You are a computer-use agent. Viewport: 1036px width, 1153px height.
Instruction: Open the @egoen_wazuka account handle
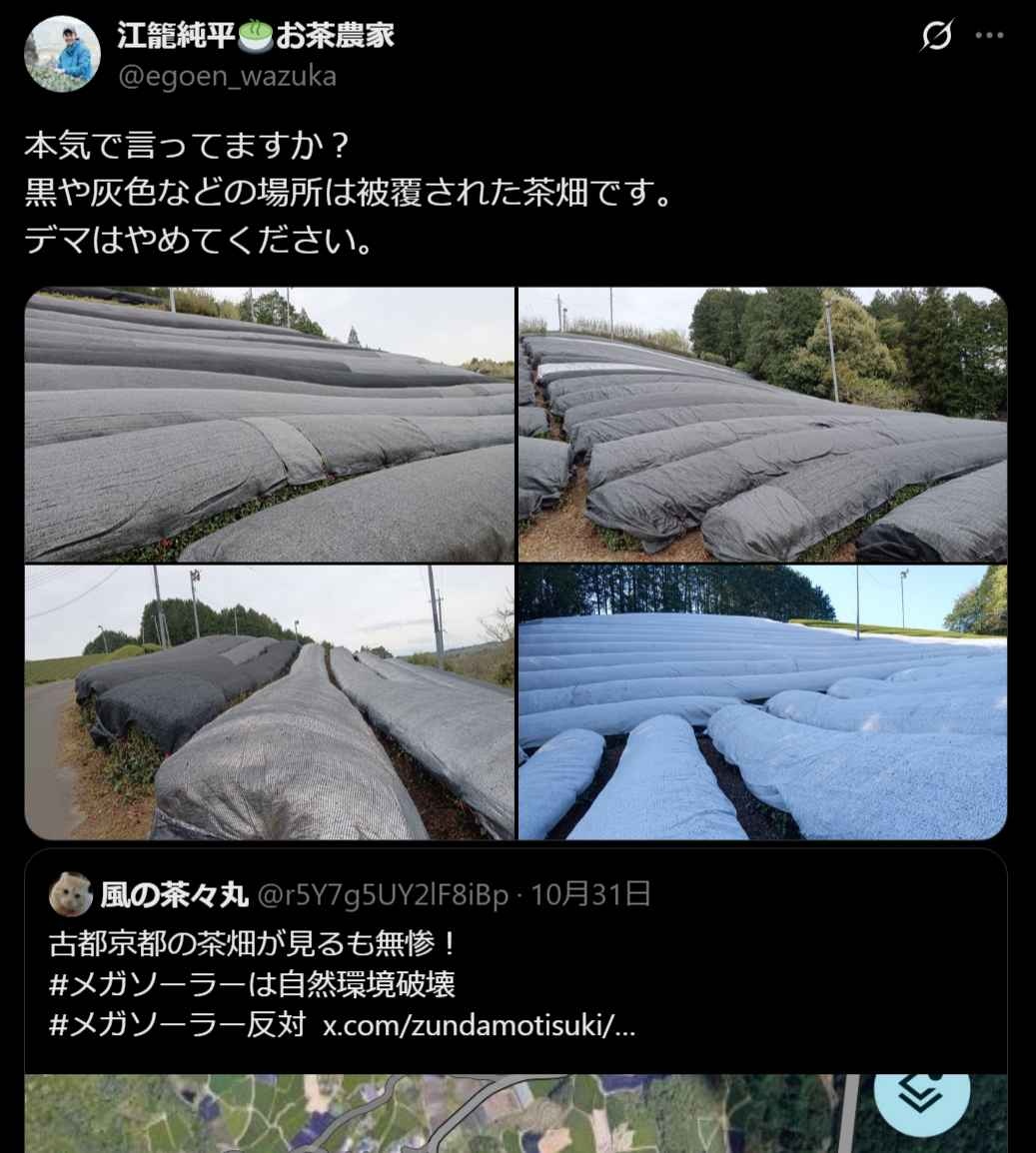point(227,76)
